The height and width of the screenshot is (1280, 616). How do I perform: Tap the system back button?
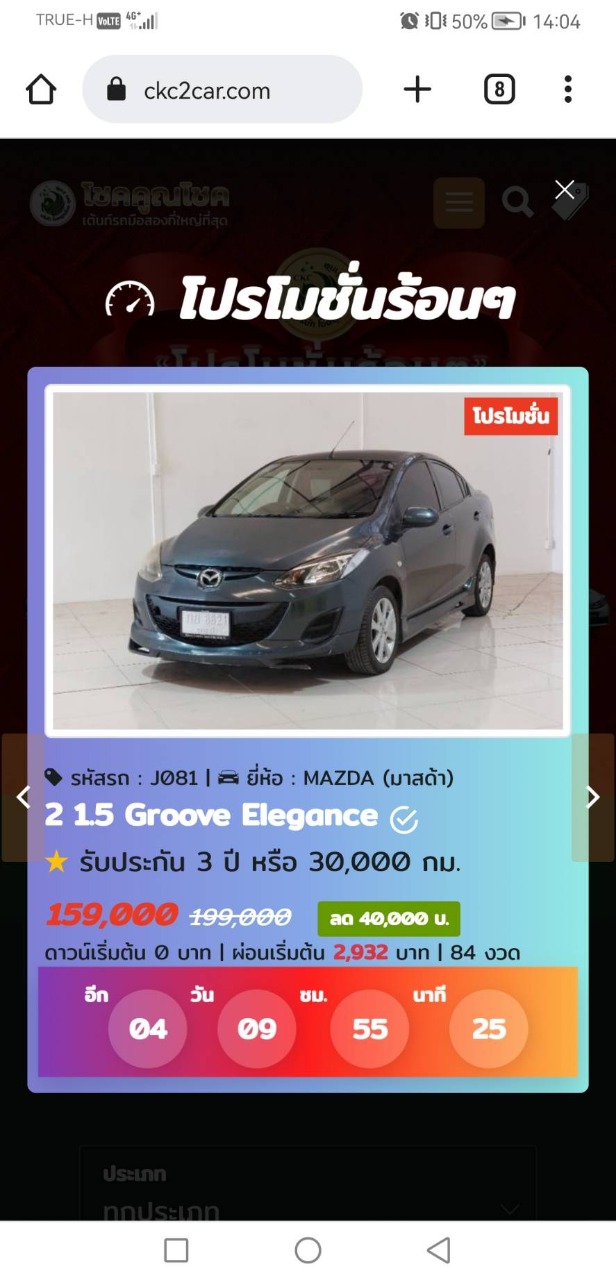pos(438,1250)
